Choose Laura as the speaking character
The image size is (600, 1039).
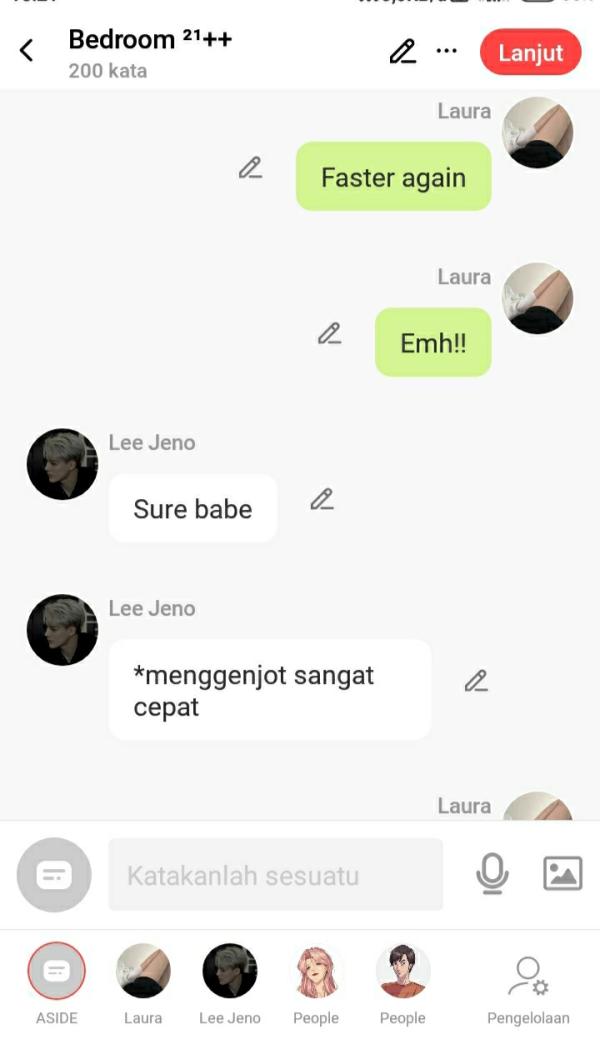143,972
